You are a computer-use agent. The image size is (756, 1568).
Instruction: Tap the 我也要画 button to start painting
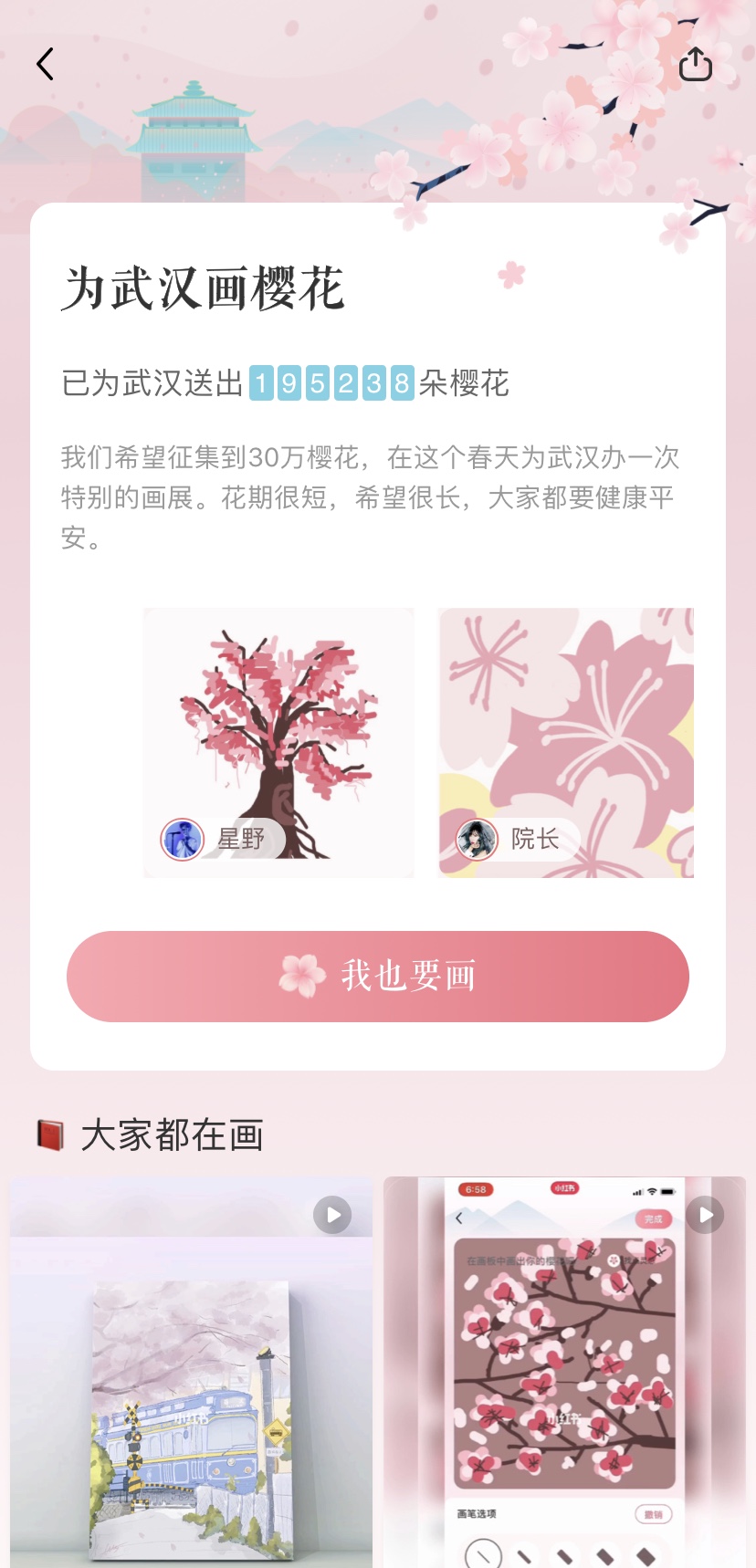(x=378, y=976)
